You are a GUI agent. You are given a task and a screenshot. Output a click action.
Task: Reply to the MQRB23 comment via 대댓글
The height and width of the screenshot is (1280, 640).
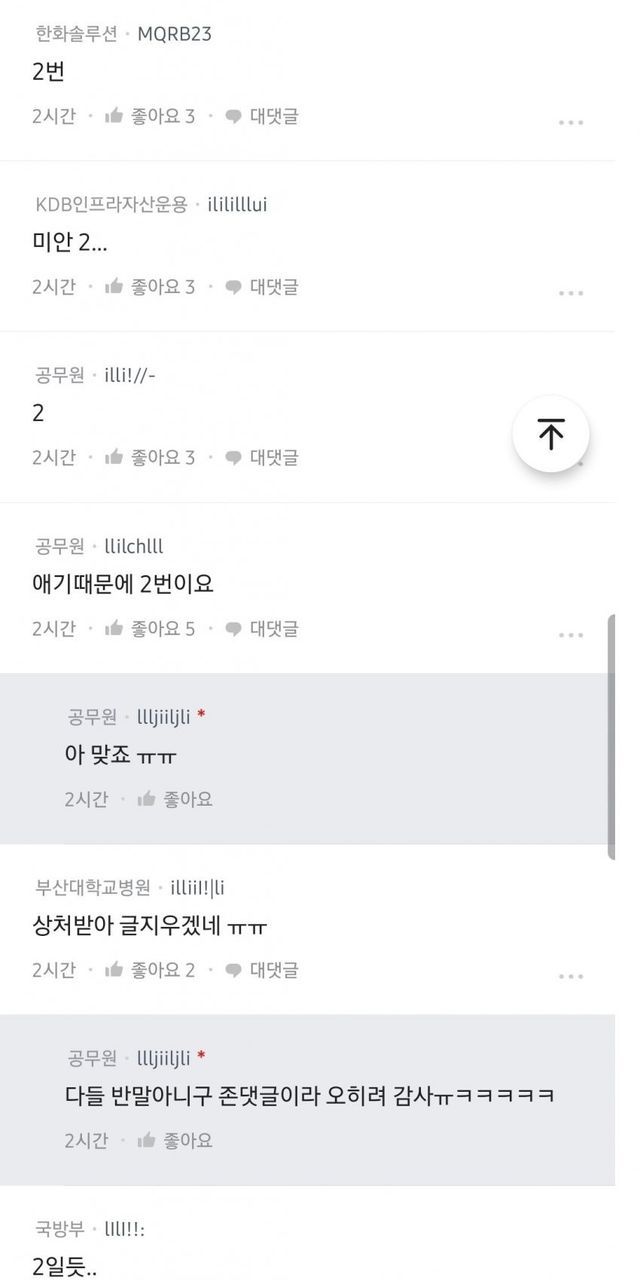(x=261, y=116)
